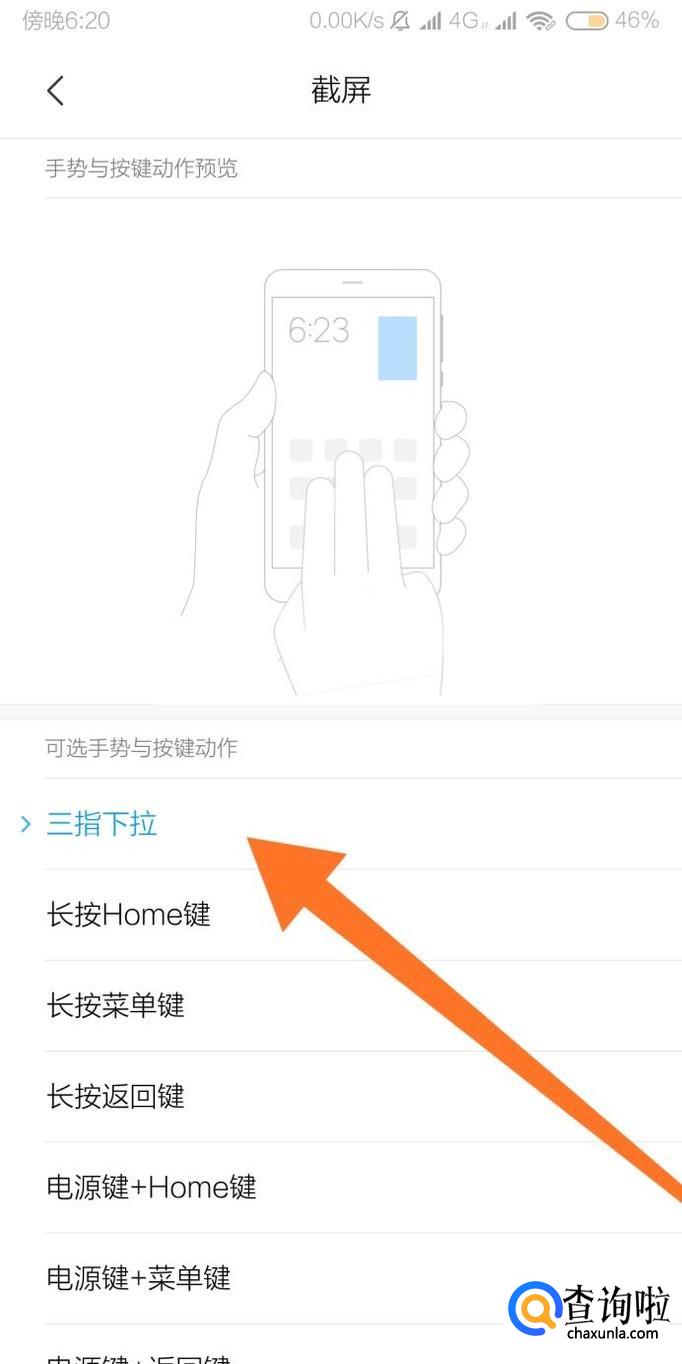Image resolution: width=682 pixels, height=1364 pixels.
Task: Choose the 电源键+Home键 combination
Action: coord(152,1187)
